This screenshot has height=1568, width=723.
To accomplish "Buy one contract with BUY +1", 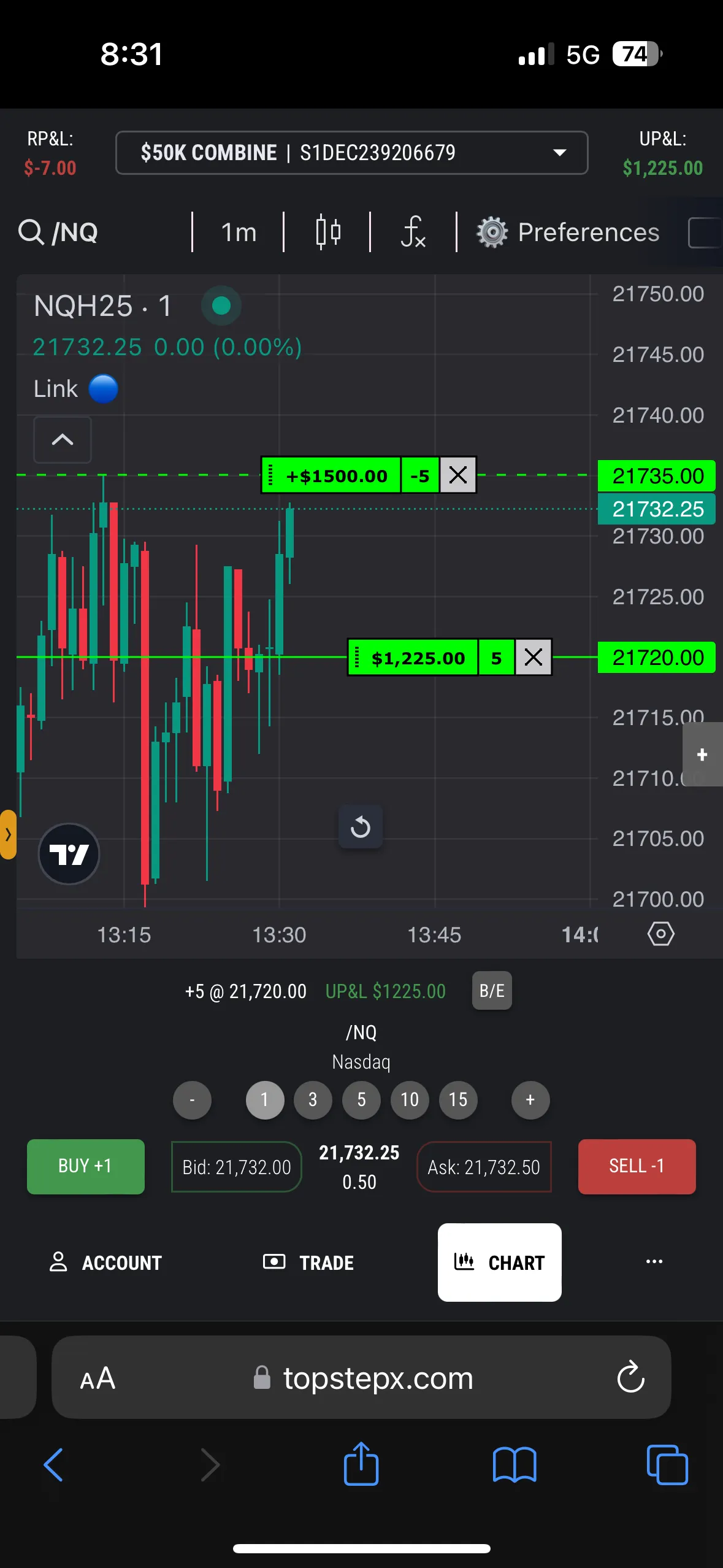I will pos(86,1166).
